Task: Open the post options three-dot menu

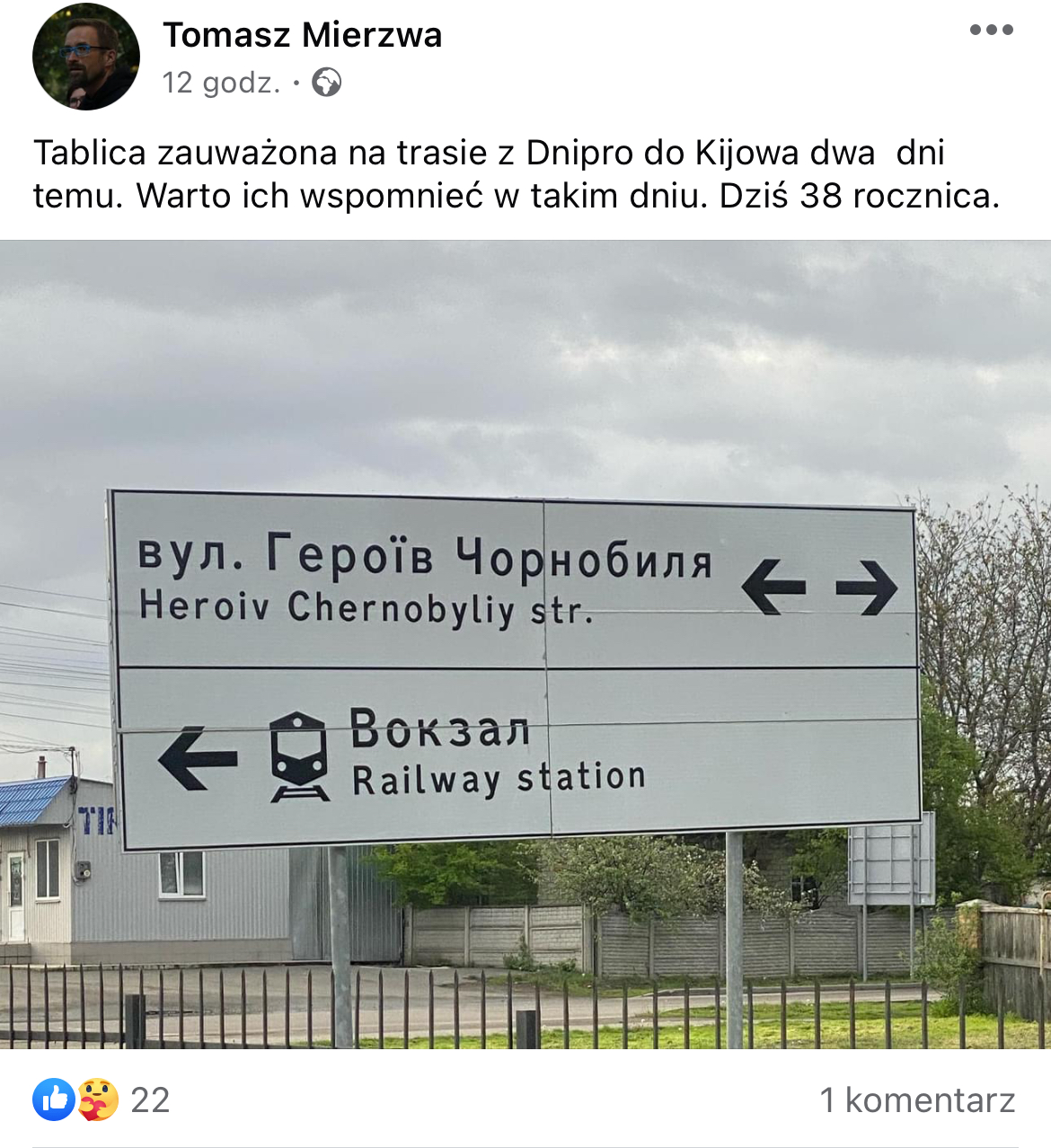Action: tap(991, 30)
